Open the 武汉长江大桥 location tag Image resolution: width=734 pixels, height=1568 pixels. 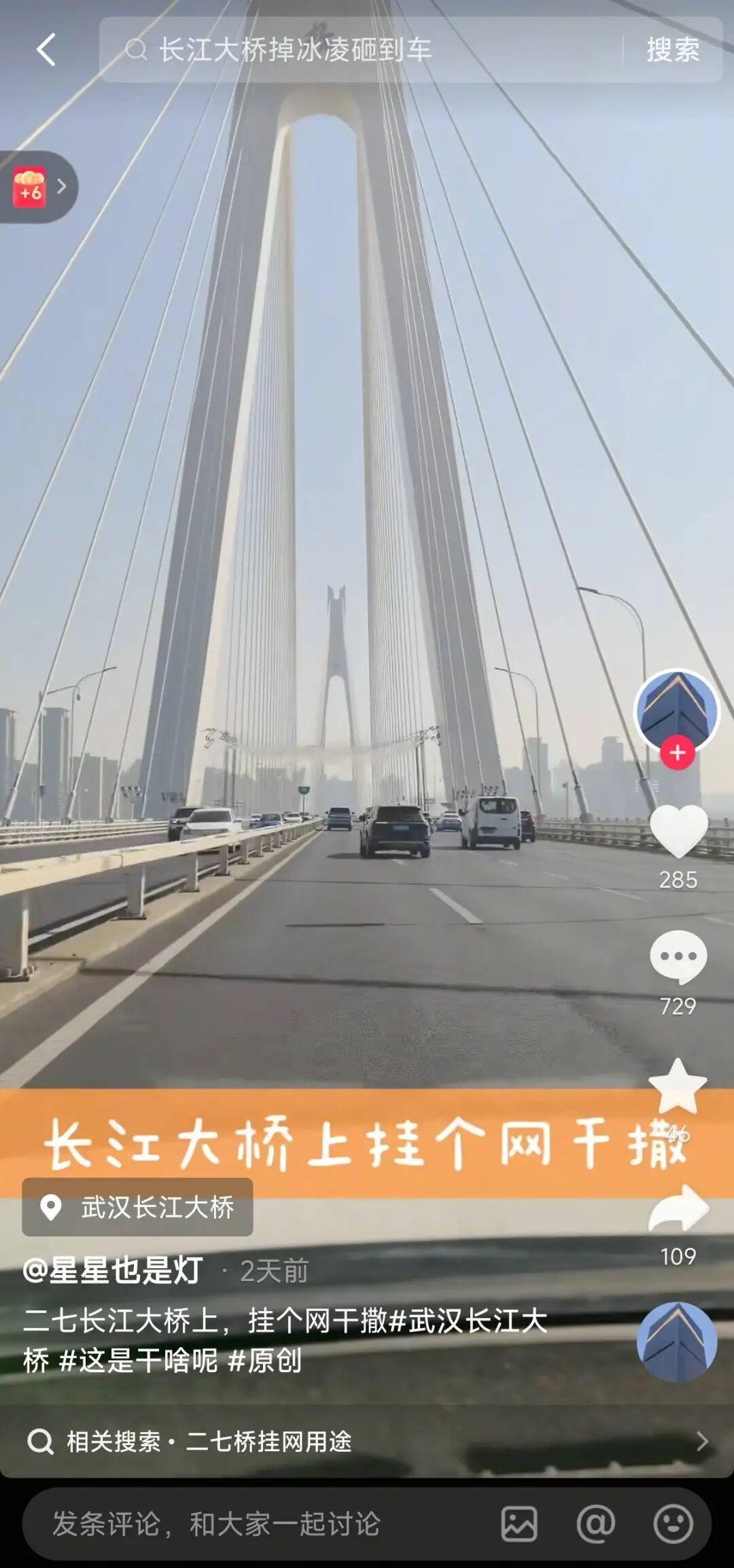point(138,1207)
